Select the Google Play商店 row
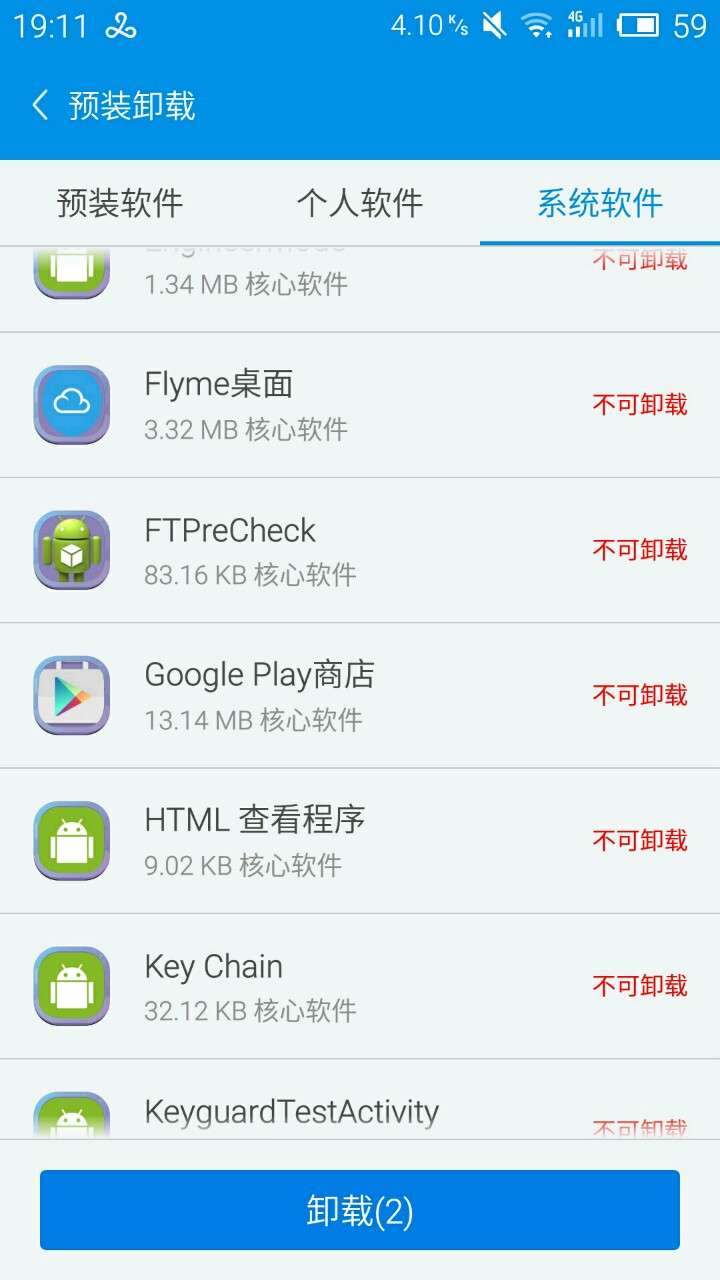The image size is (720, 1280). click(360, 695)
